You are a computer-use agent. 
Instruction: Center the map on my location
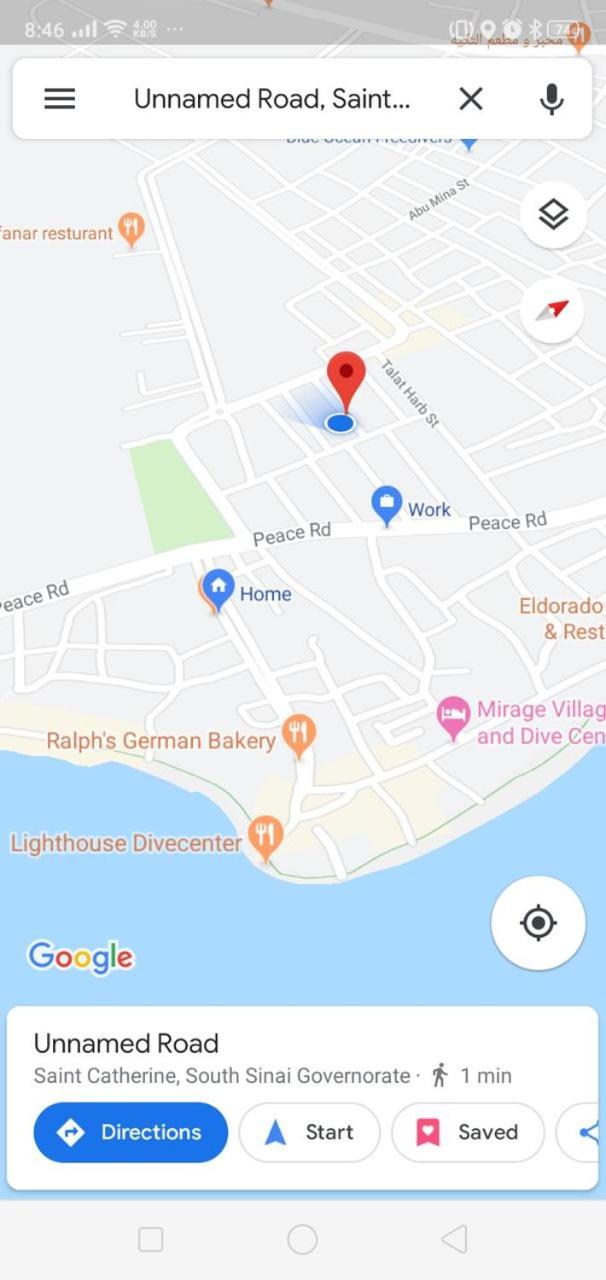click(538, 923)
